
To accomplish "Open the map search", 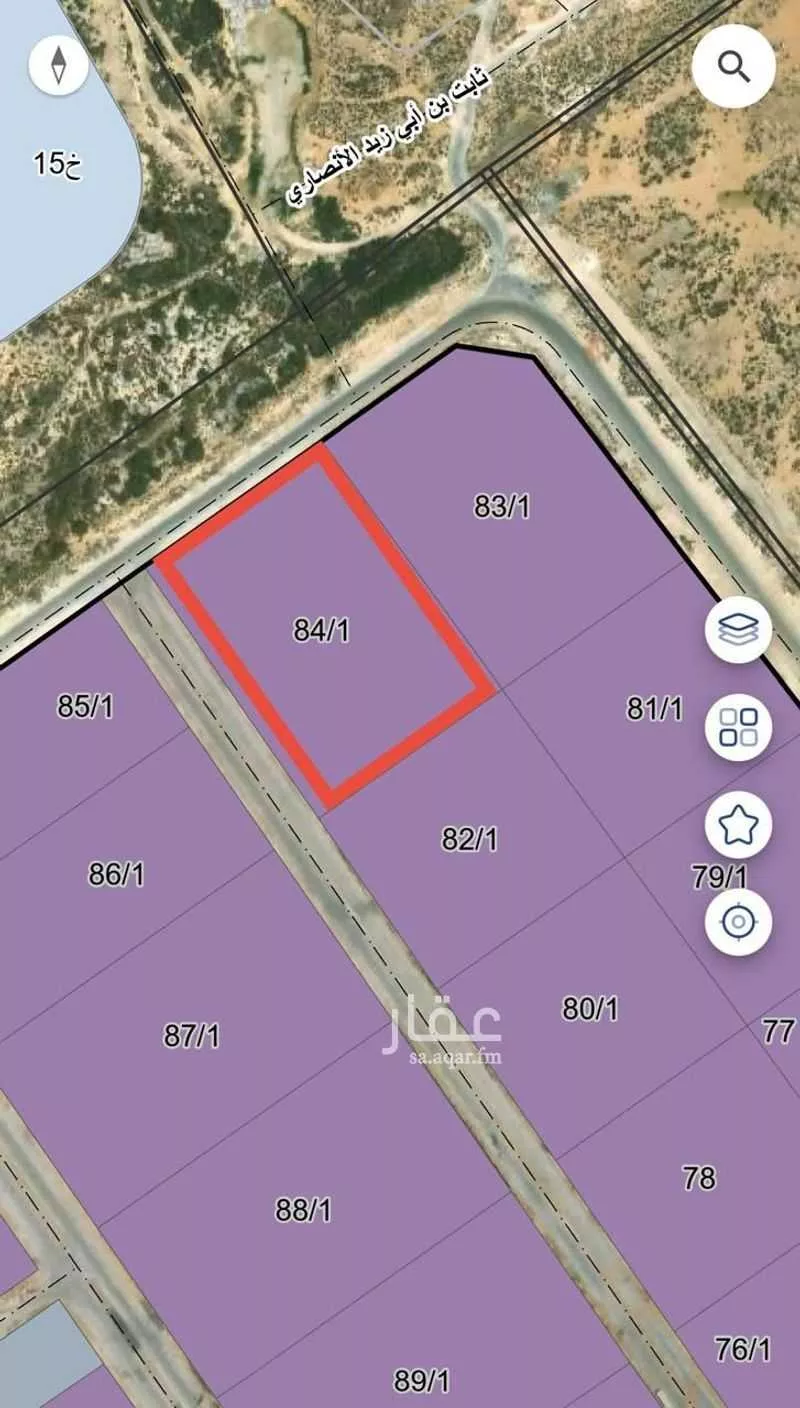I will point(734,67).
